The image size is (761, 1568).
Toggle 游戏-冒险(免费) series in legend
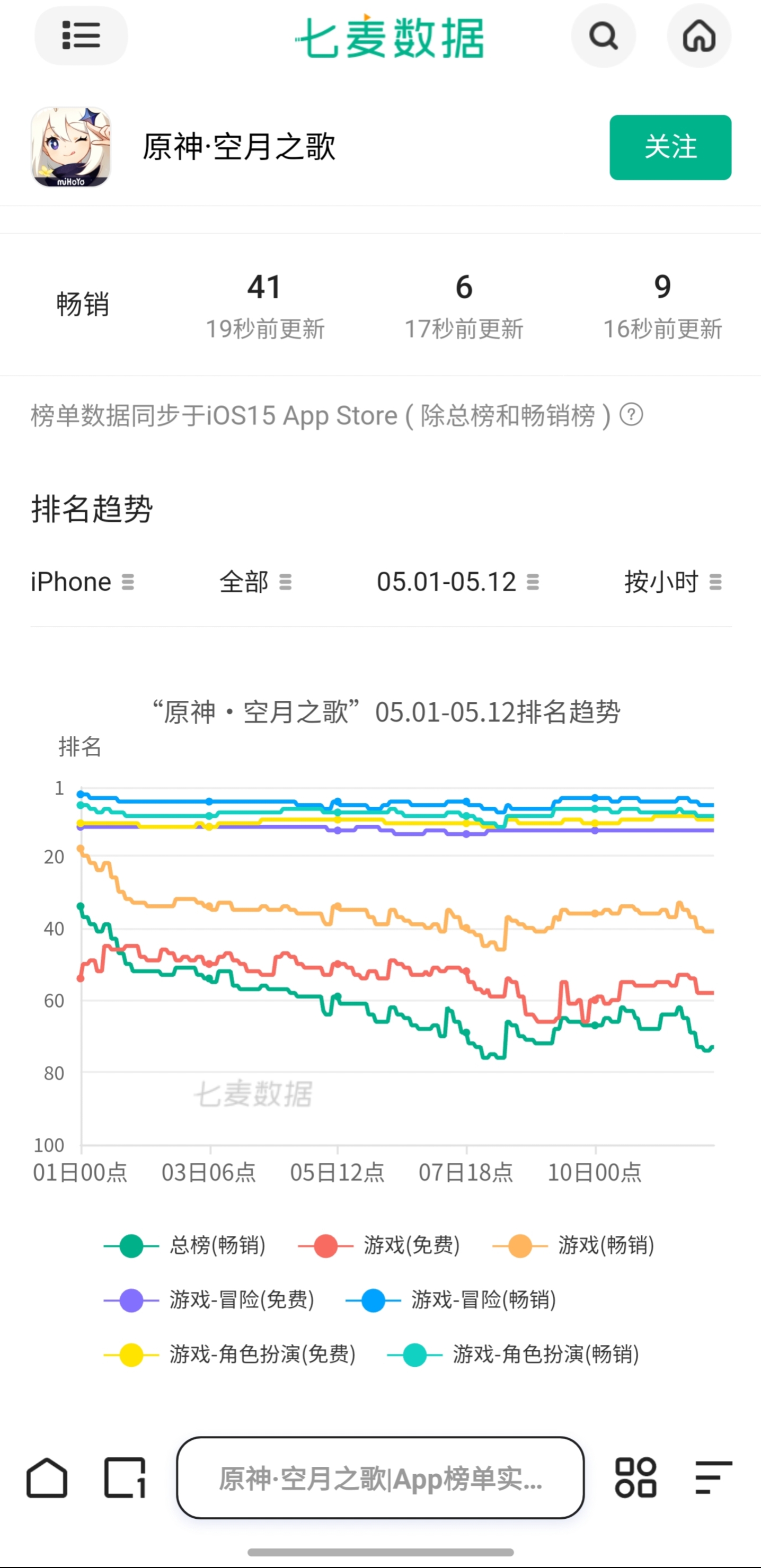pos(209,1300)
